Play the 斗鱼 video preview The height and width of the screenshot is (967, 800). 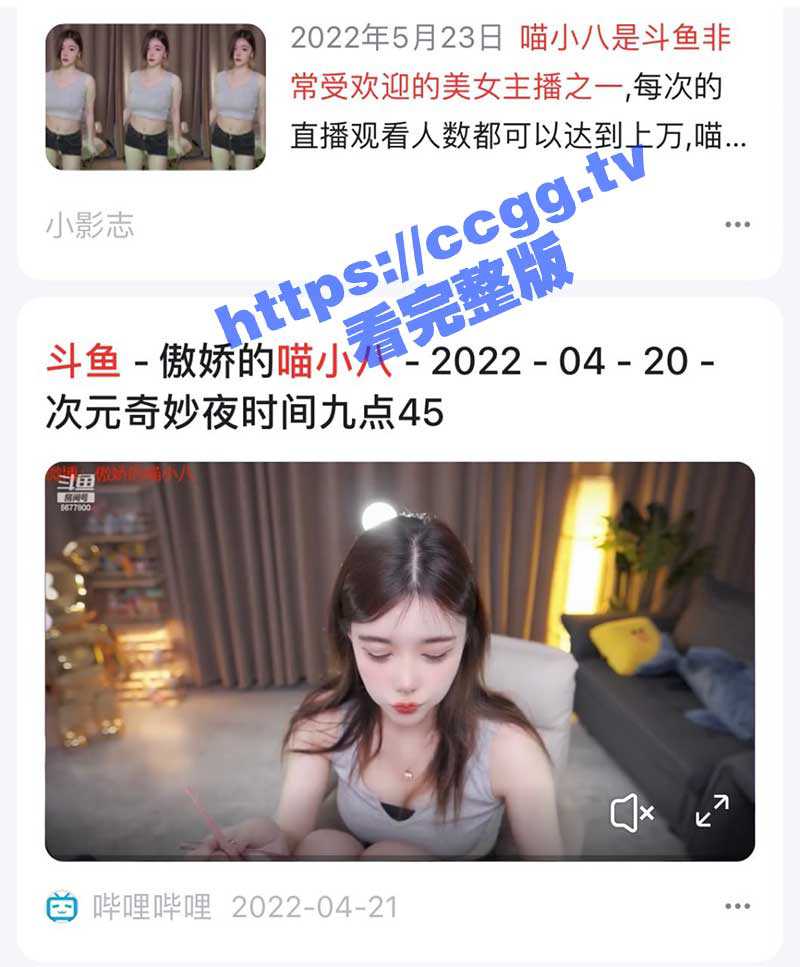click(399, 660)
